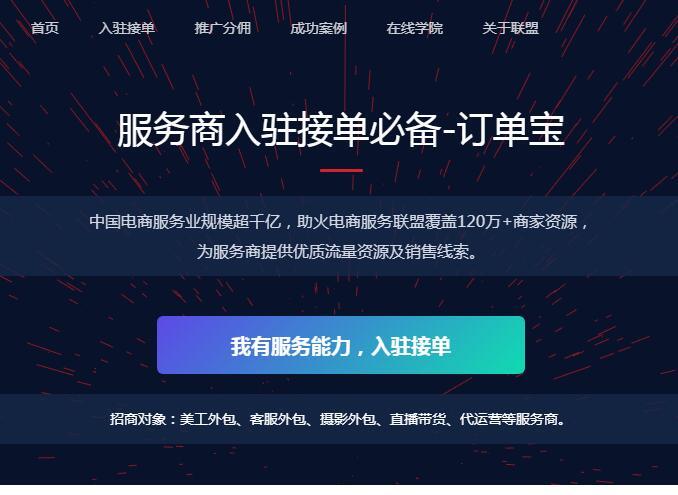Open the 入驻接单 nav item
The width and height of the screenshot is (678, 495).
(x=127, y=28)
